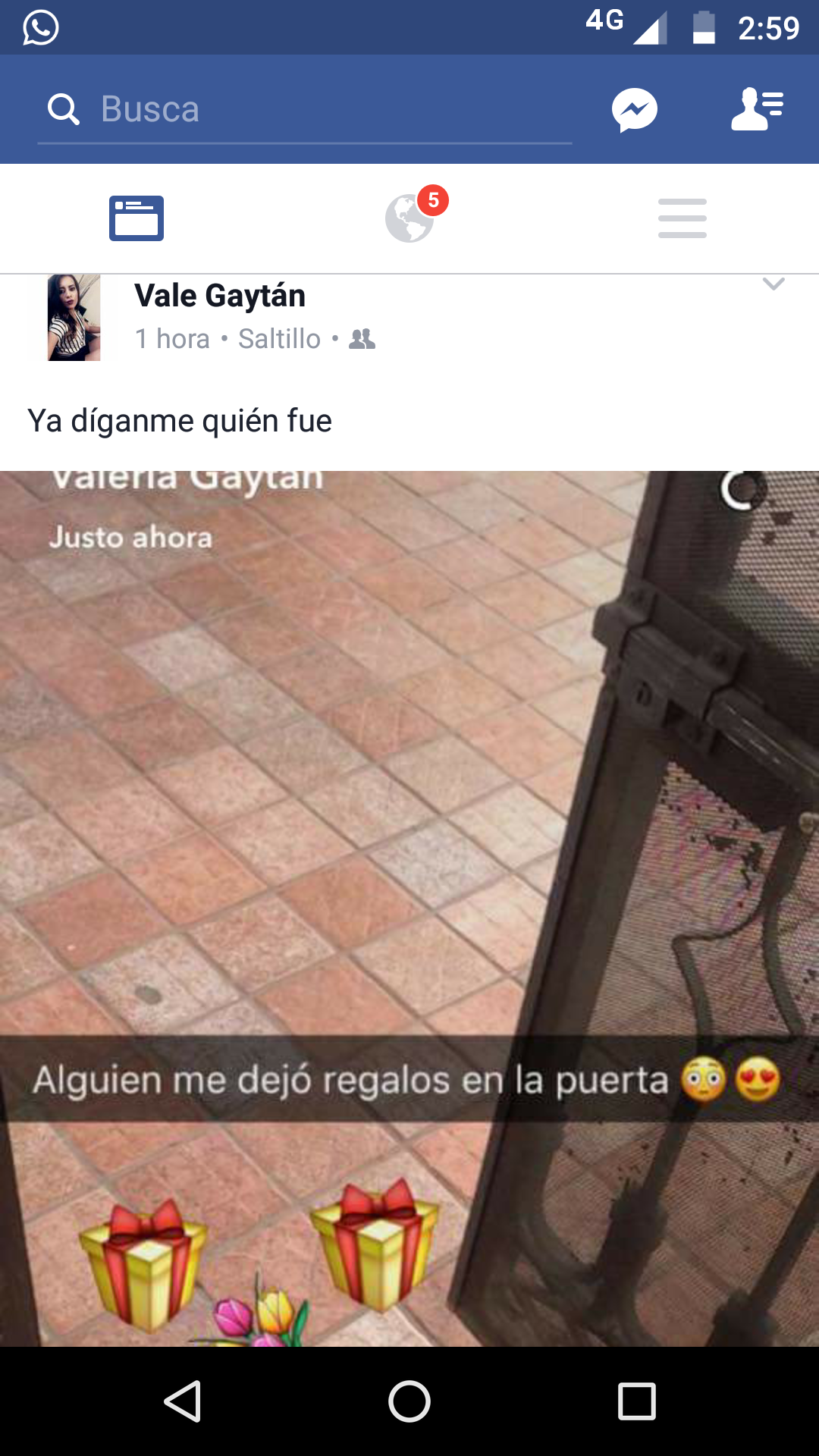Go back with system back button
This screenshot has width=819, height=1456.
click(183, 1401)
